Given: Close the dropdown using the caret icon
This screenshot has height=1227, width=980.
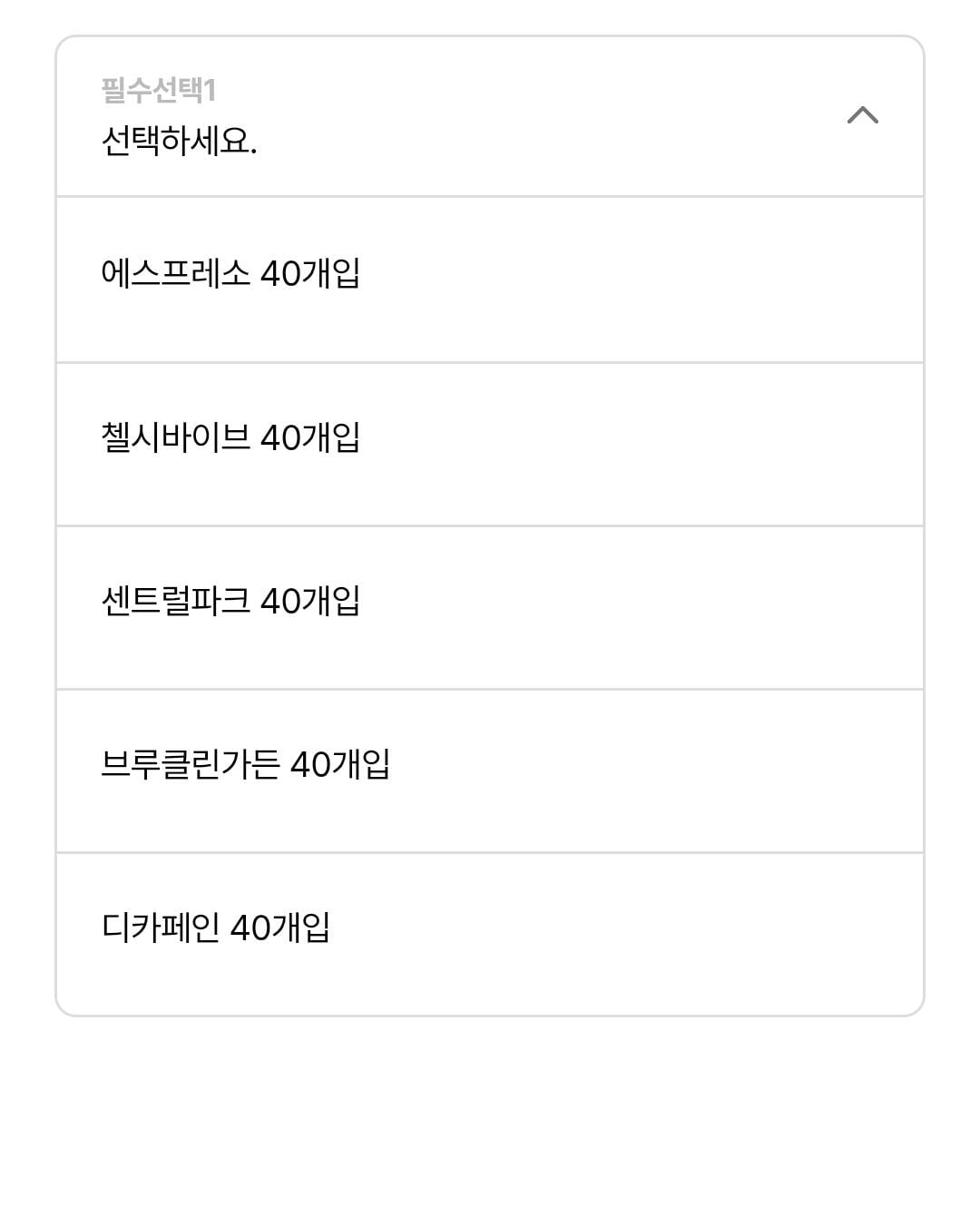Looking at the screenshot, I should tap(863, 115).
